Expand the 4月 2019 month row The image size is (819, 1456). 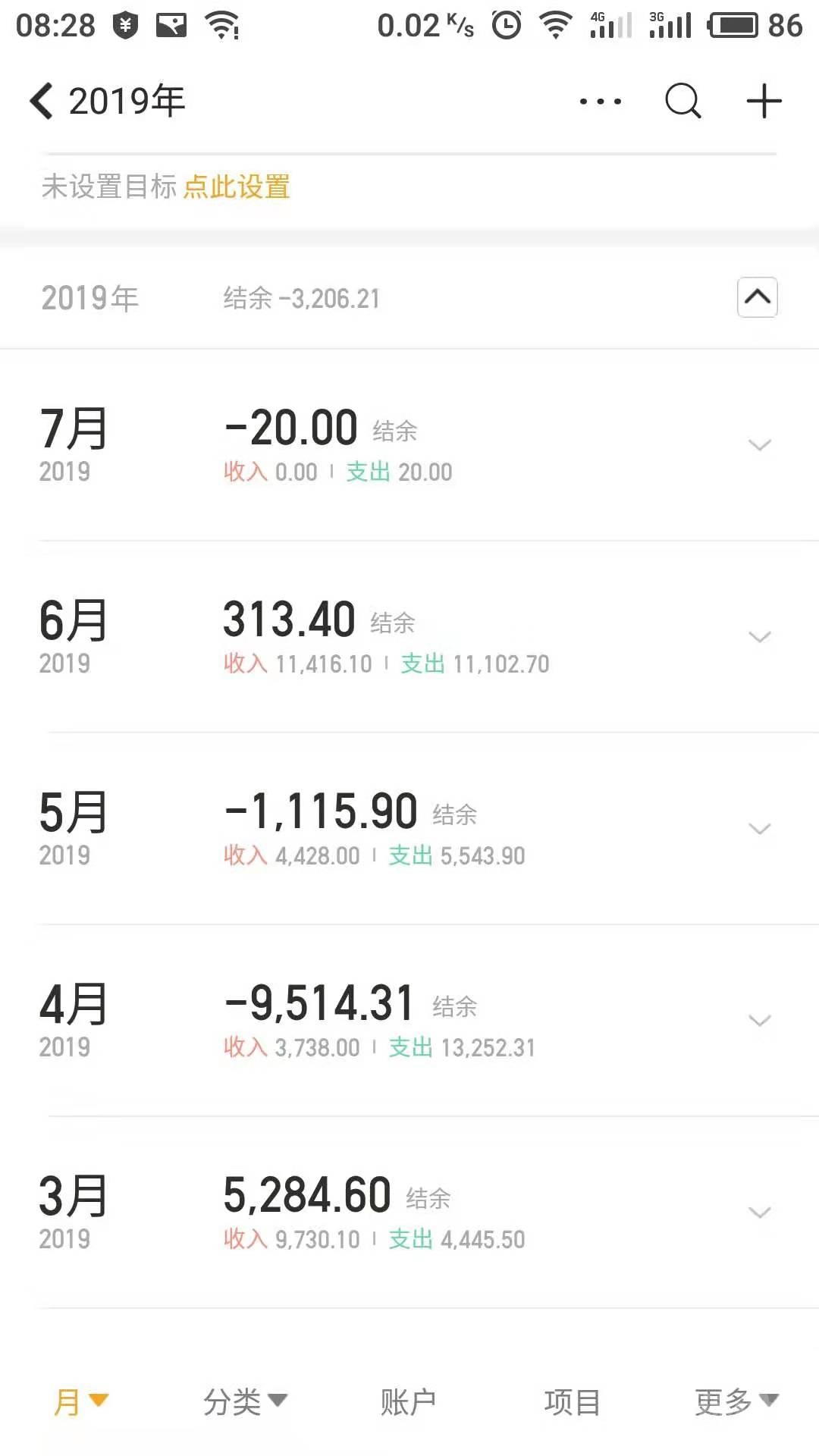coord(759,1021)
